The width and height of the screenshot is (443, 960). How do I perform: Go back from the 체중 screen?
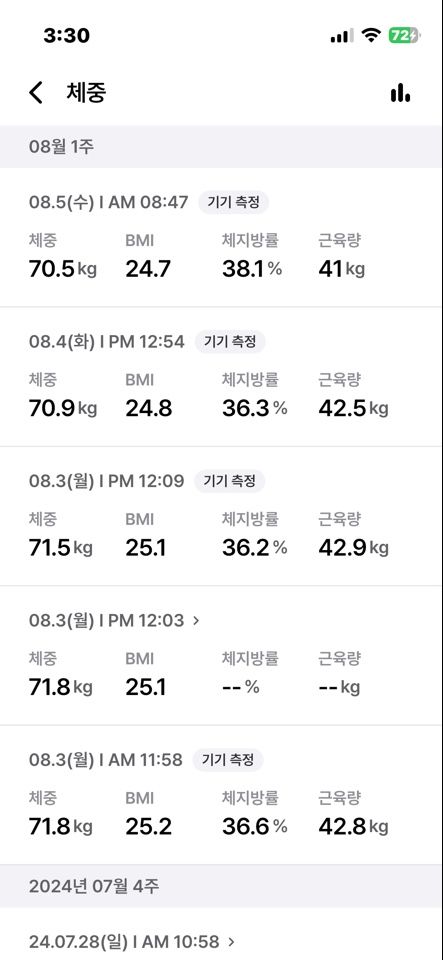coord(36,93)
